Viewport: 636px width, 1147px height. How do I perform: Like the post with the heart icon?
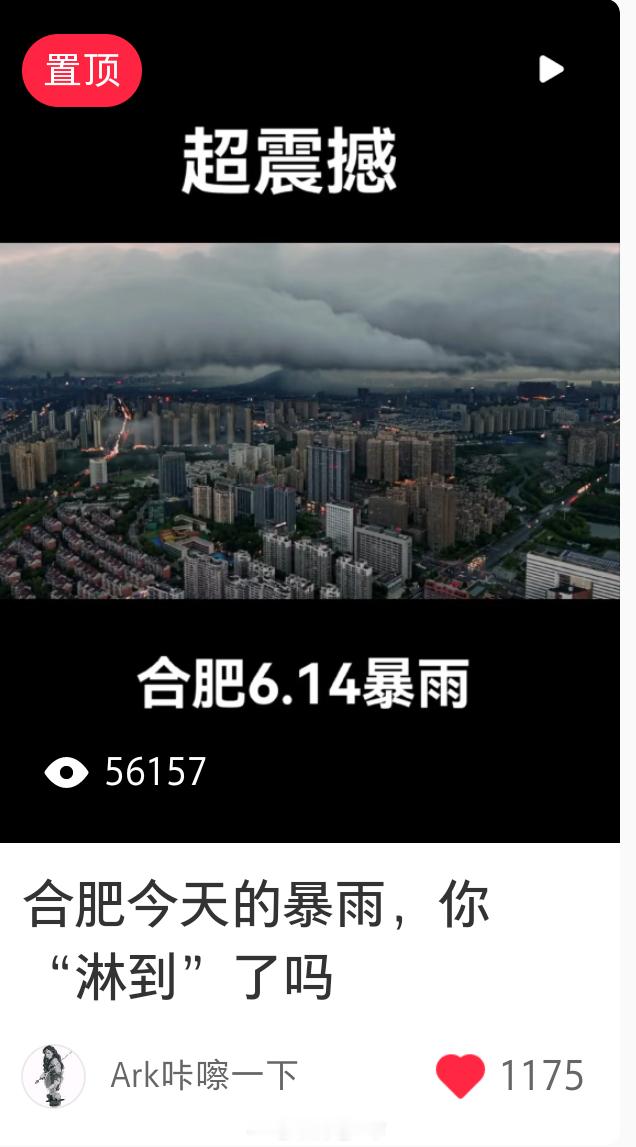click(x=460, y=1076)
